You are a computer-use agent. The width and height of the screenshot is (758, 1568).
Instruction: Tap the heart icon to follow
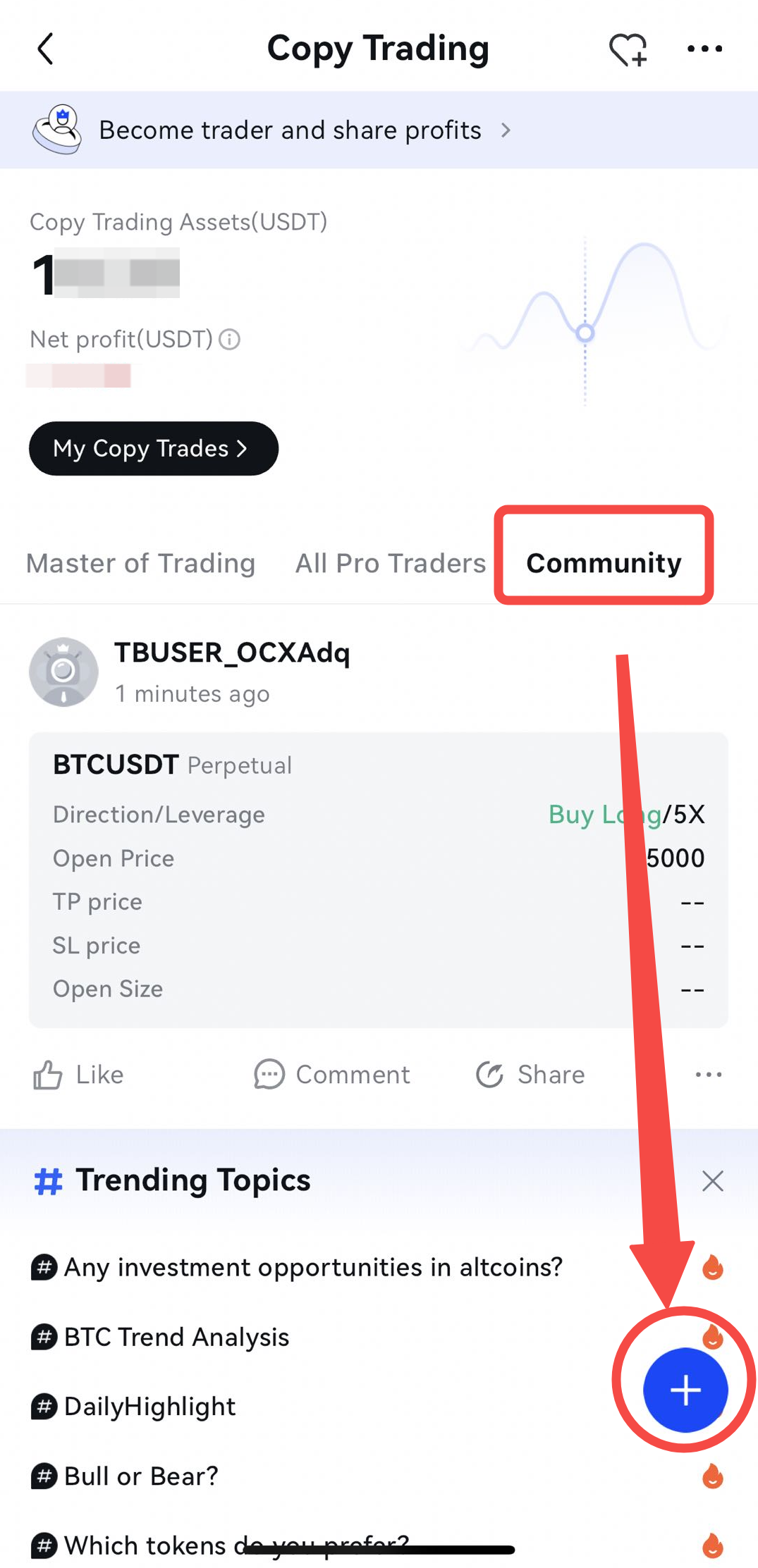pos(628,48)
